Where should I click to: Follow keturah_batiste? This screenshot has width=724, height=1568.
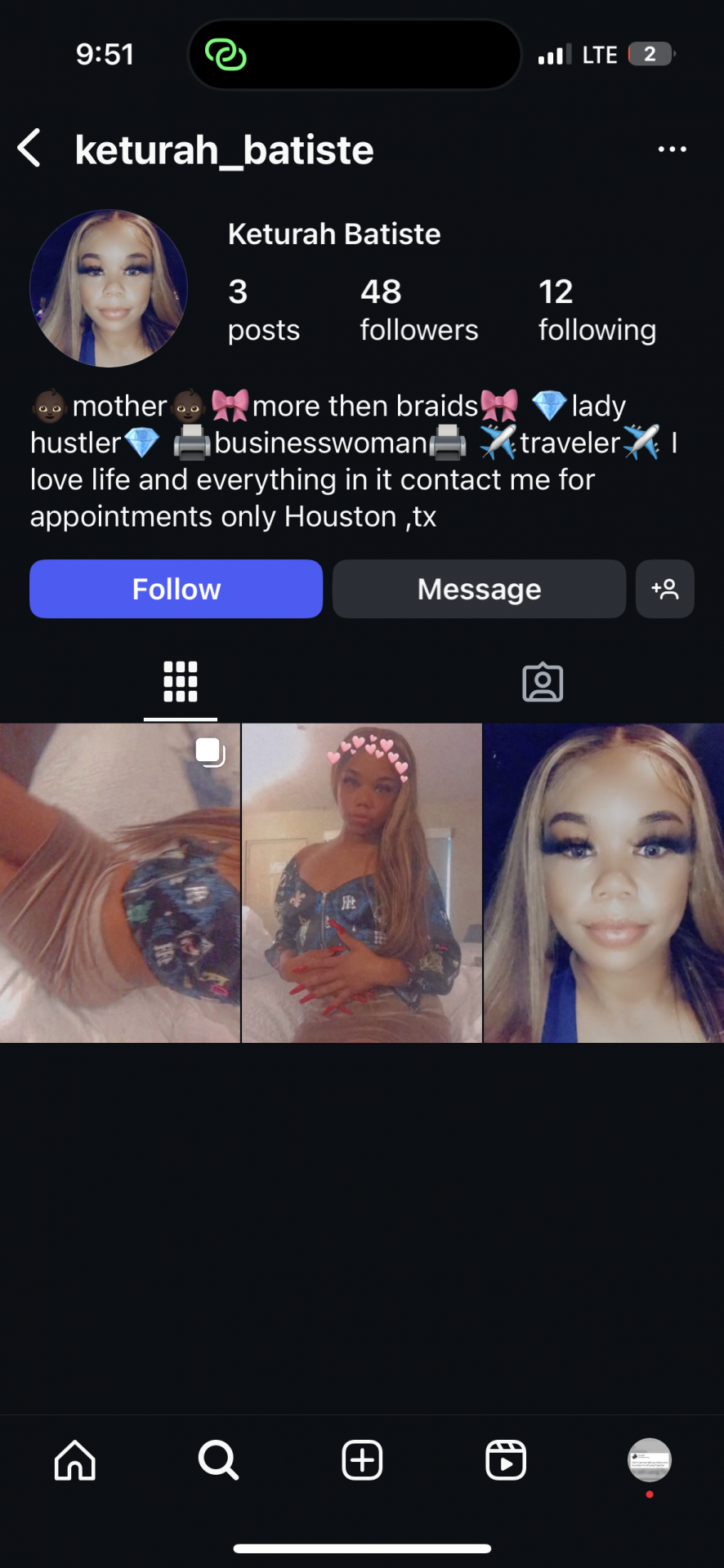tap(177, 589)
